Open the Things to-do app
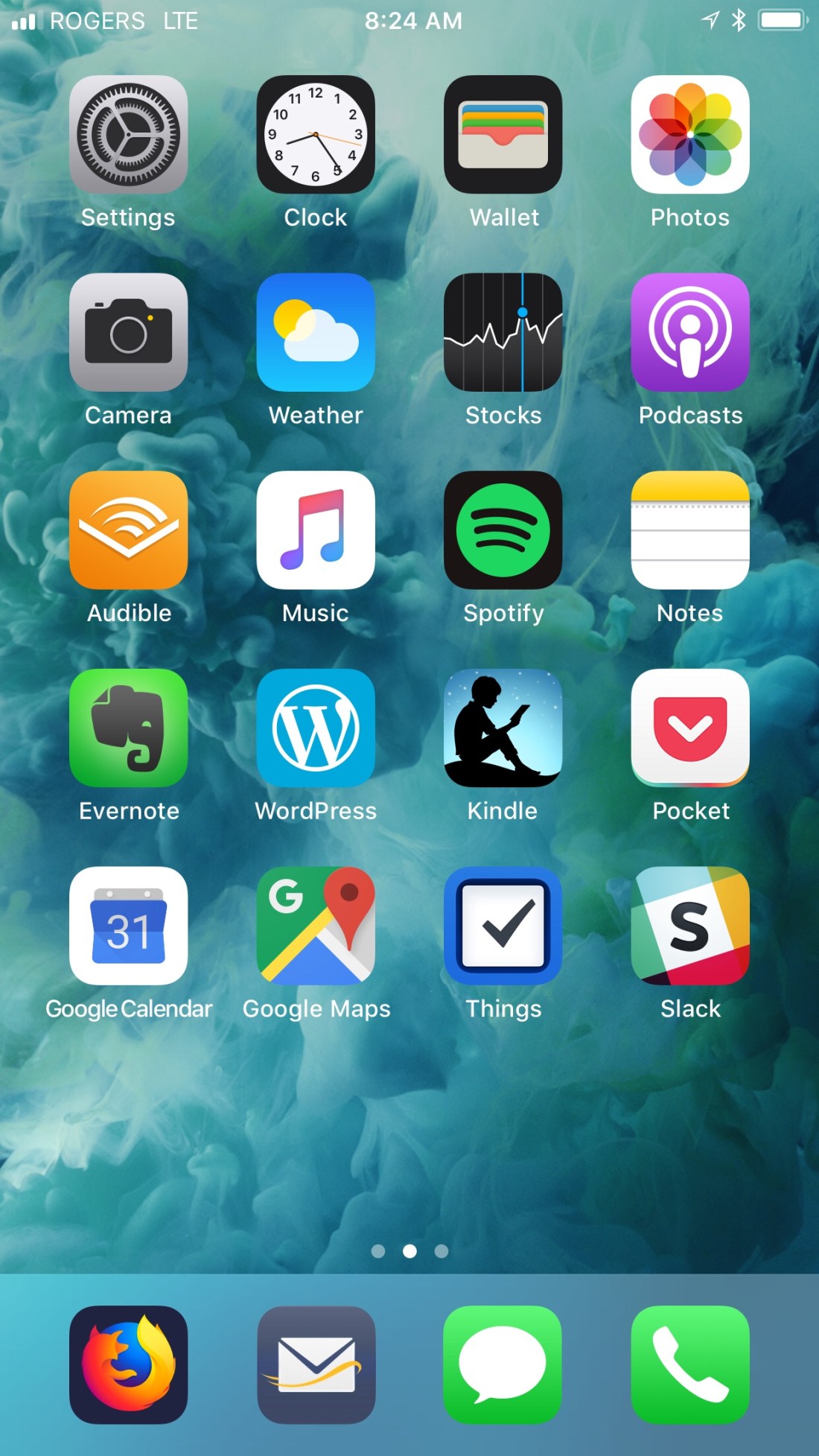The height and width of the screenshot is (1456, 819). tap(503, 926)
